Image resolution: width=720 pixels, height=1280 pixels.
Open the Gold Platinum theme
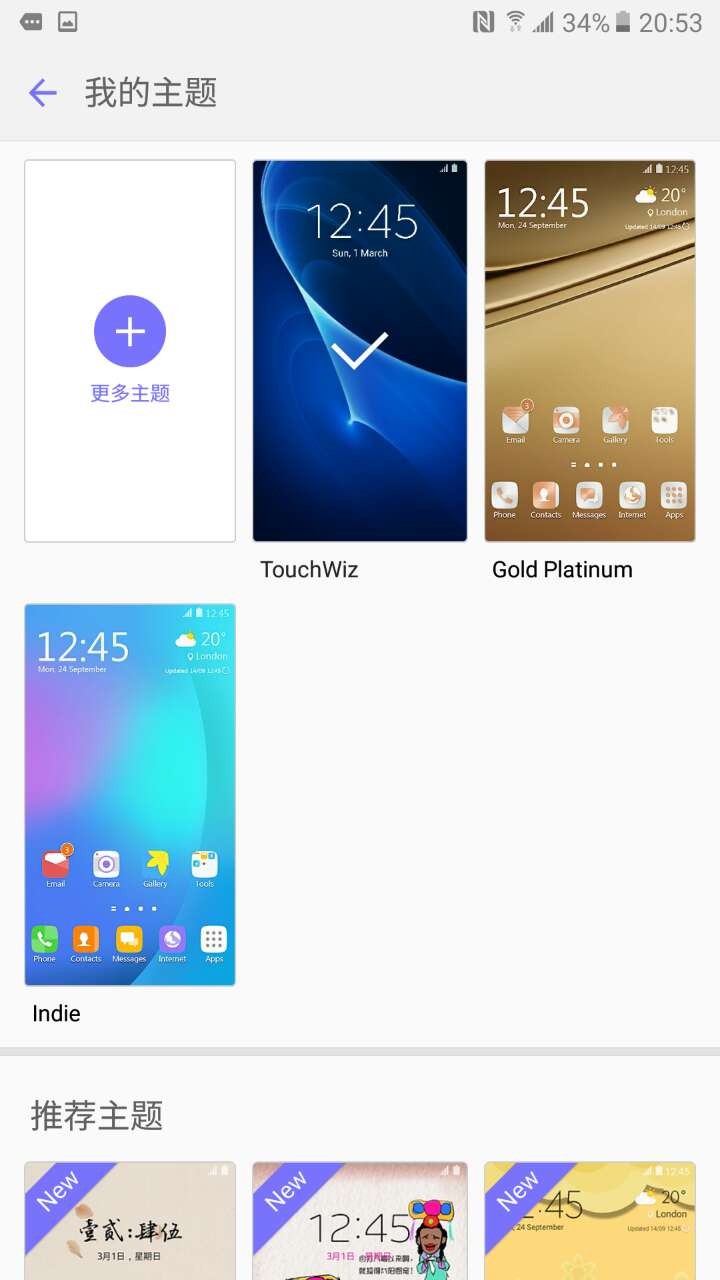point(589,351)
